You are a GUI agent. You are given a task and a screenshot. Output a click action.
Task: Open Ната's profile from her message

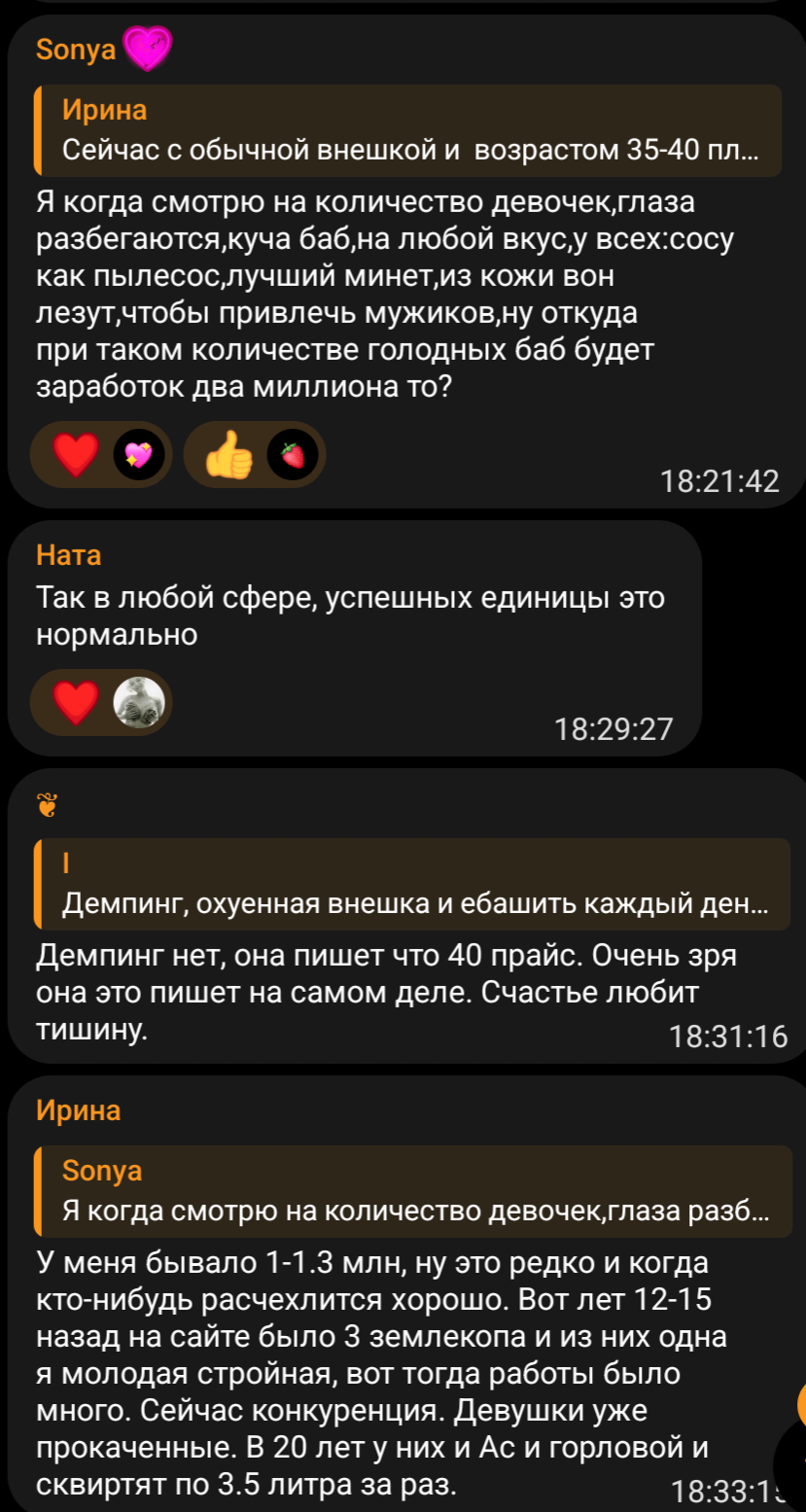pyautogui.click(x=68, y=555)
